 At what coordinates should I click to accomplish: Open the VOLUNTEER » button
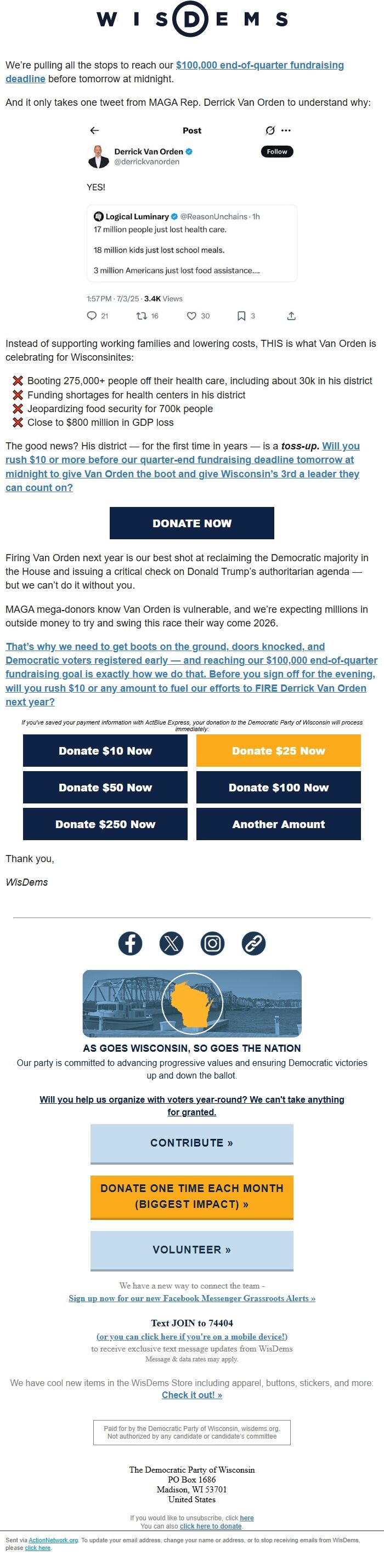pyautogui.click(x=191, y=1250)
